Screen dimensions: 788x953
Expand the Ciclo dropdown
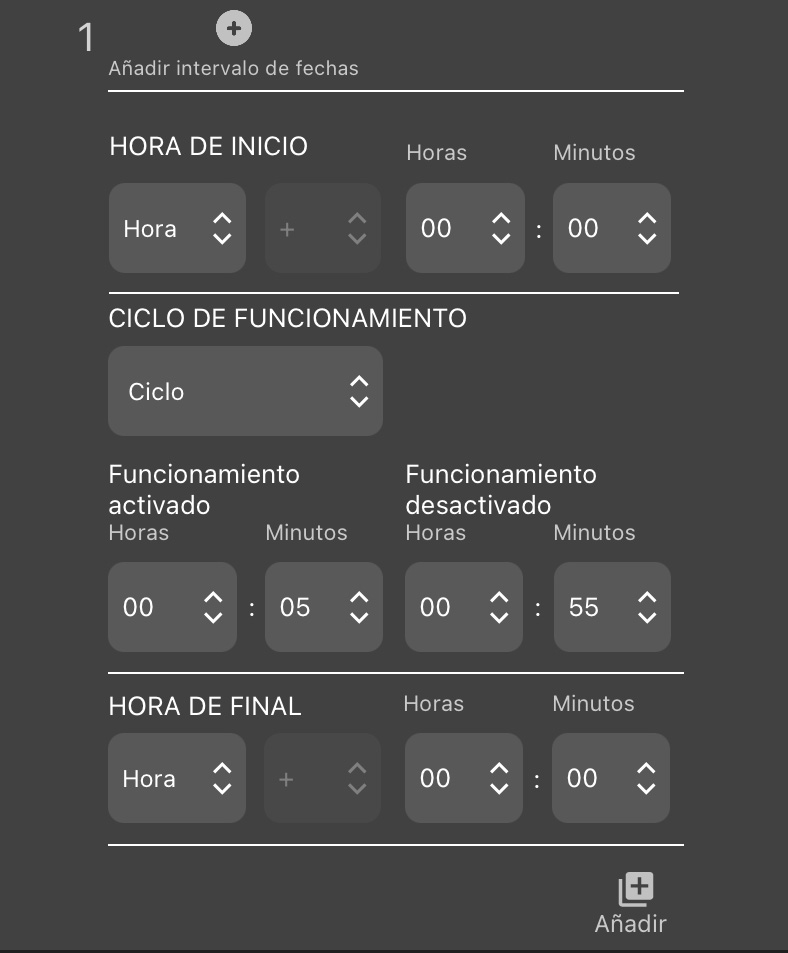pyautogui.click(x=245, y=391)
